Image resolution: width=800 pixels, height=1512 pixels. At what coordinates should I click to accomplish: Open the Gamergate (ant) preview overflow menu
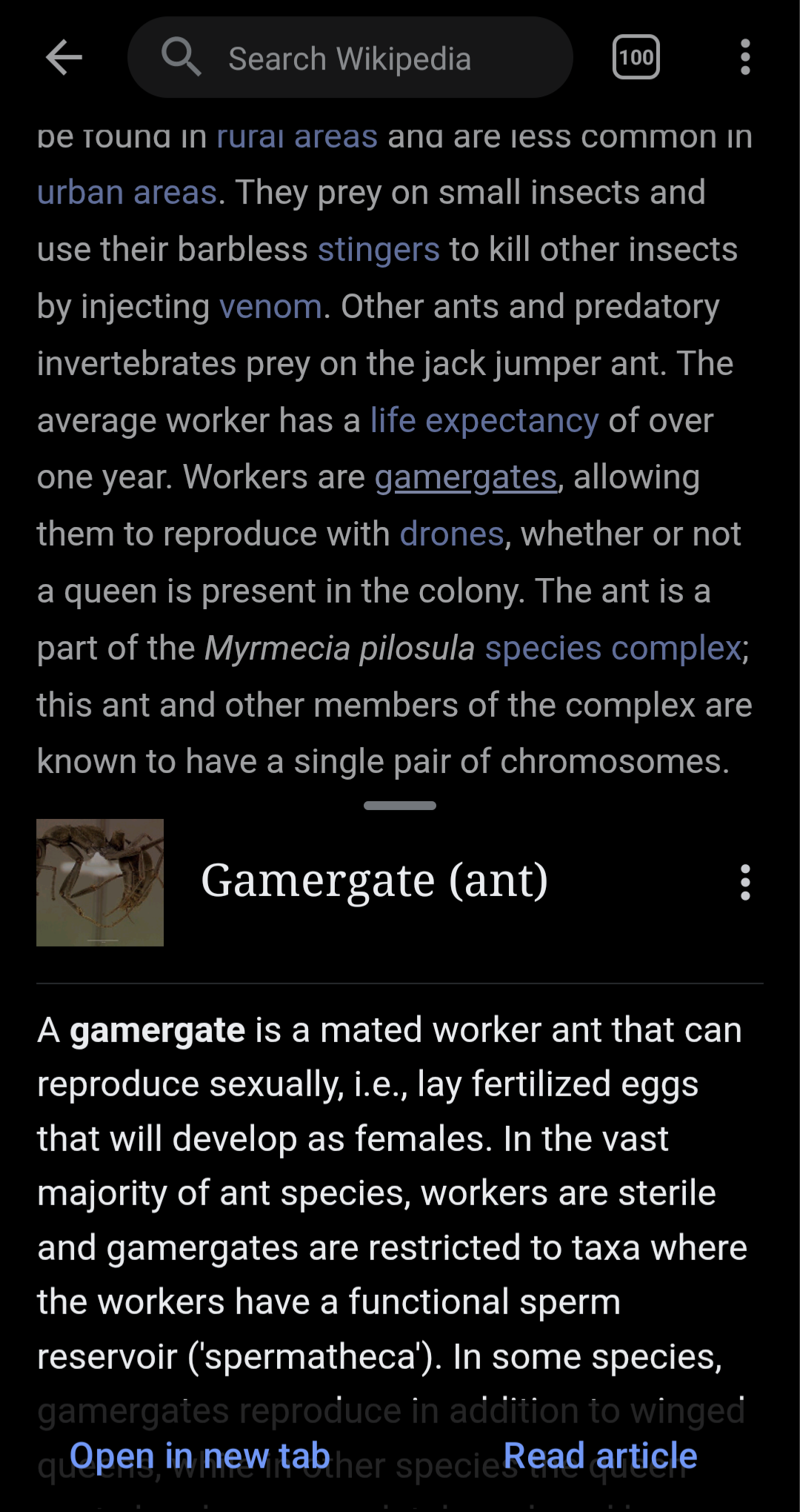745,882
